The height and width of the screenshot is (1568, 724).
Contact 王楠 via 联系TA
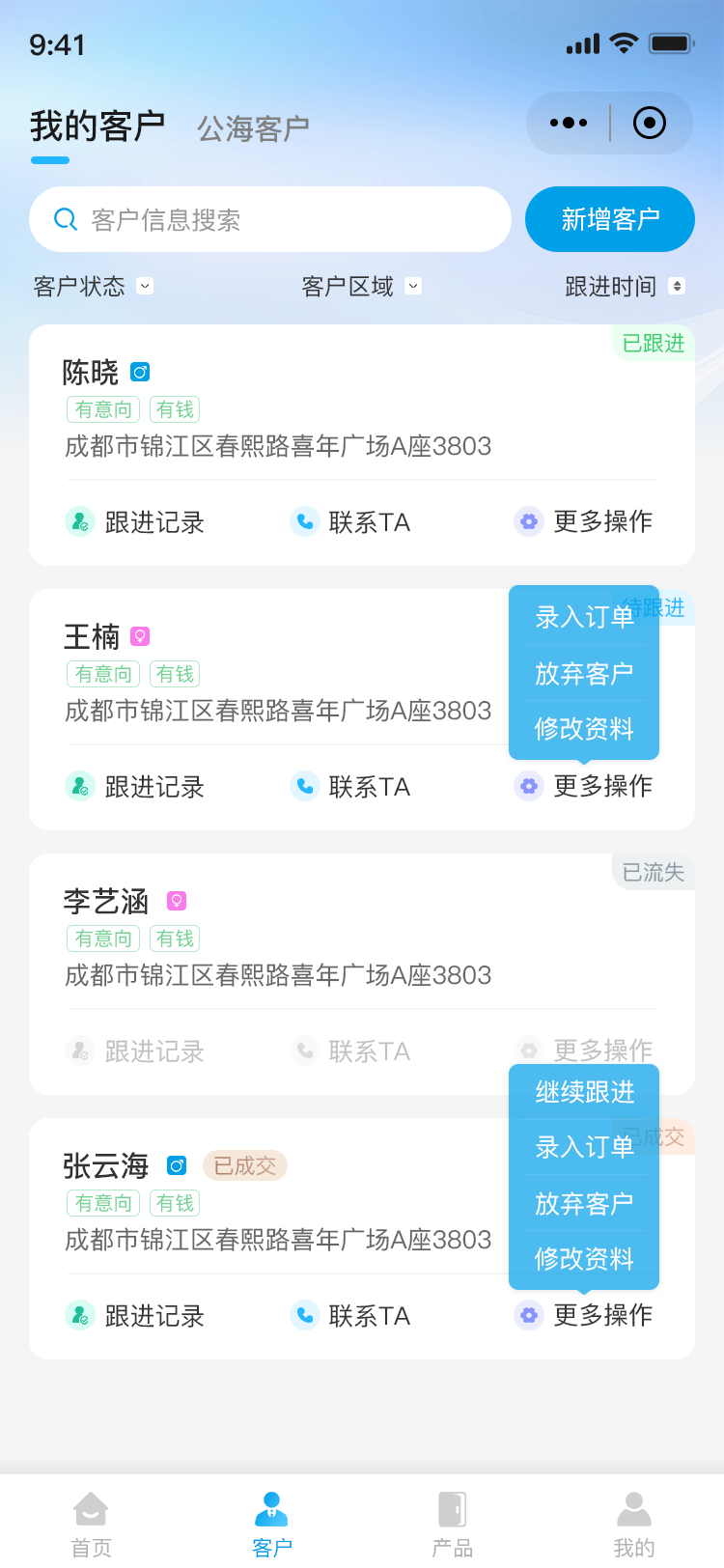pyautogui.click(x=350, y=787)
